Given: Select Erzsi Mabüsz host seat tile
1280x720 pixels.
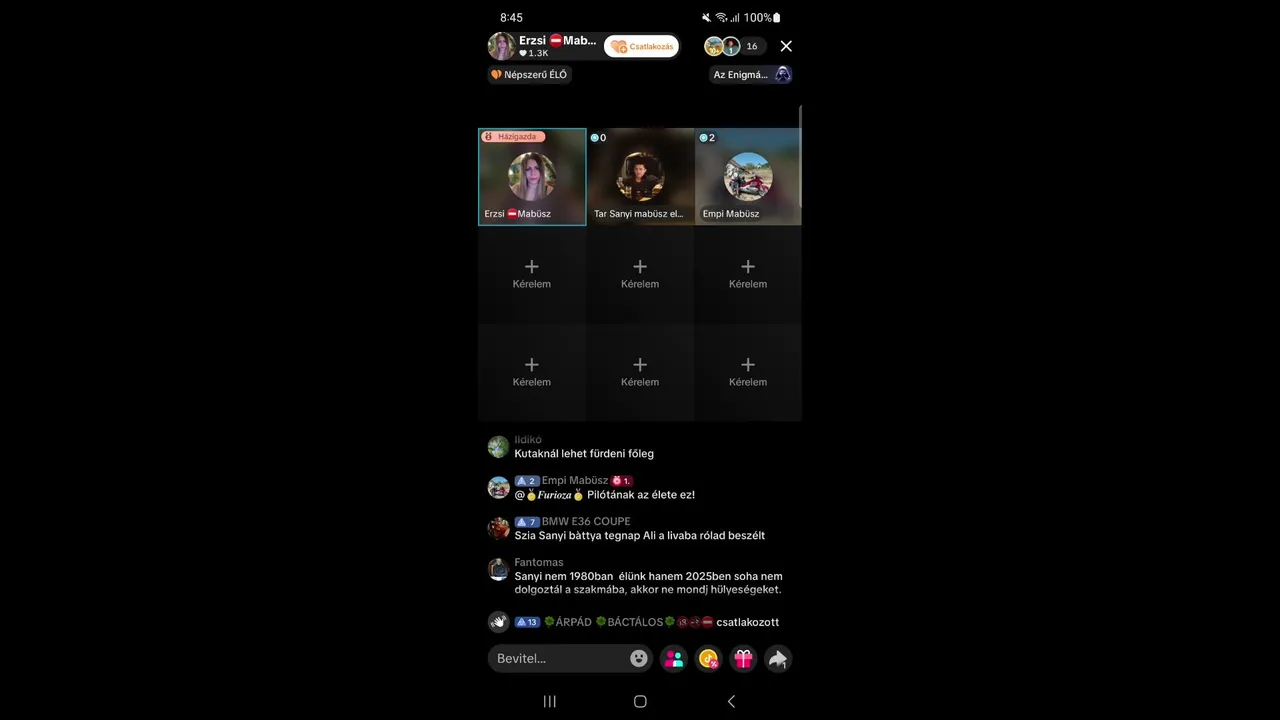Looking at the screenshot, I should 532,177.
